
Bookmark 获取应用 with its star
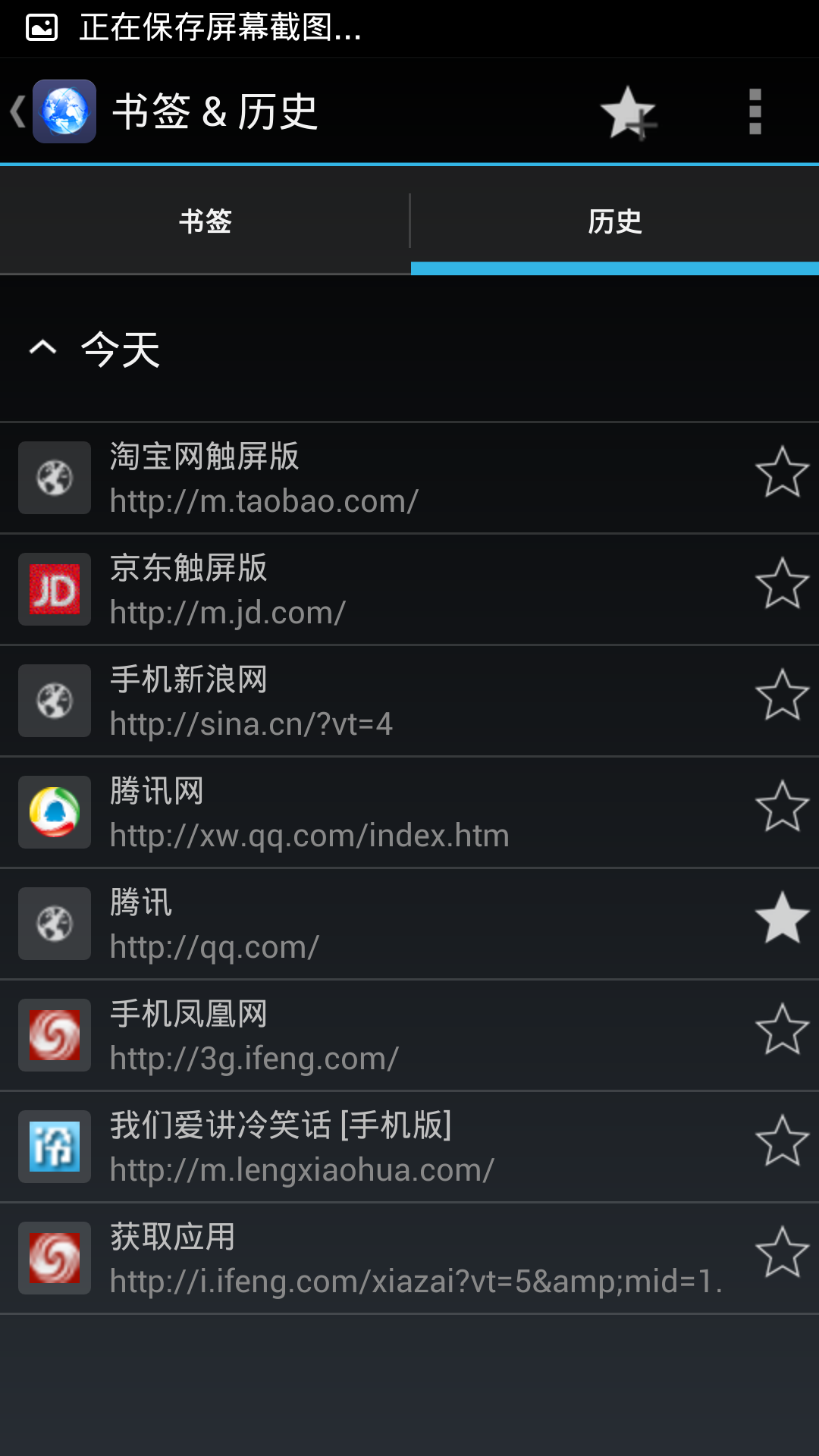coord(782,1253)
